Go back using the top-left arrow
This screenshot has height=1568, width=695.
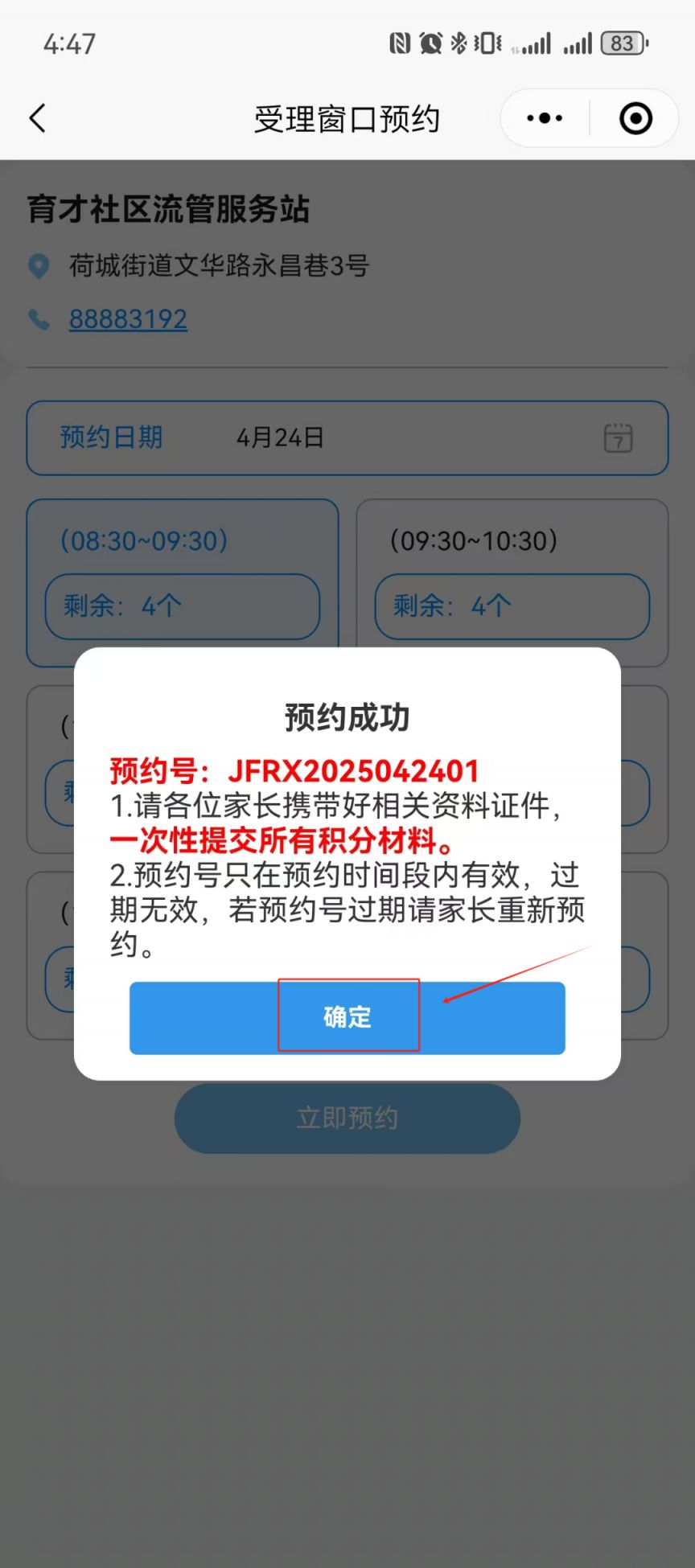[x=37, y=118]
